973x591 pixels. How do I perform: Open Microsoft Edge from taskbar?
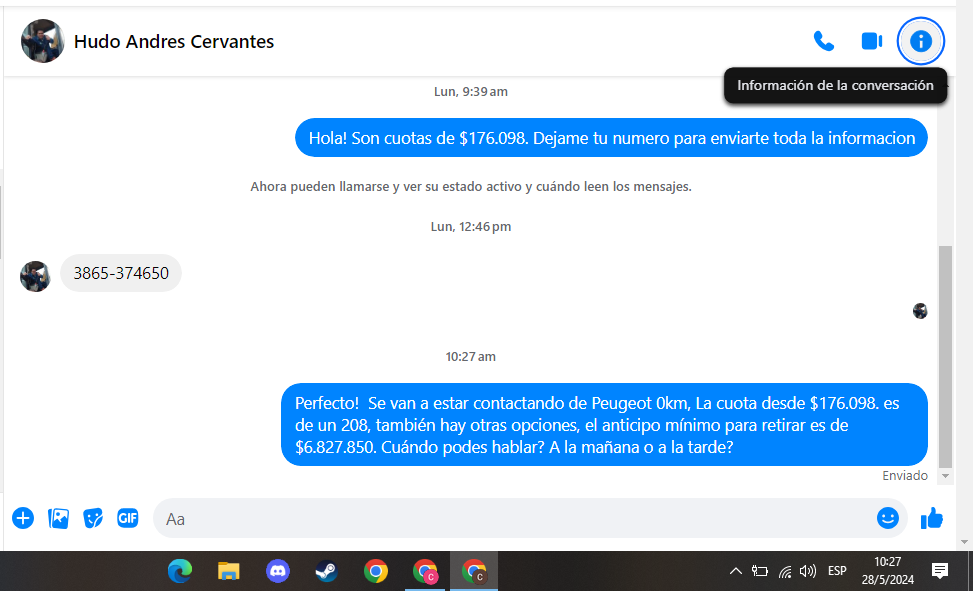pos(180,571)
